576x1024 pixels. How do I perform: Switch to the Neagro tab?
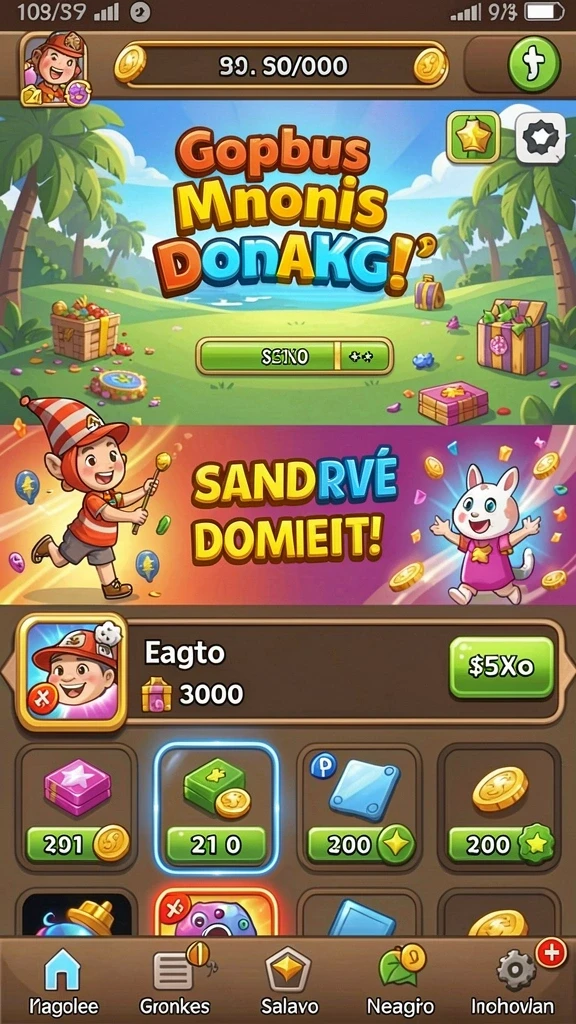click(401, 982)
